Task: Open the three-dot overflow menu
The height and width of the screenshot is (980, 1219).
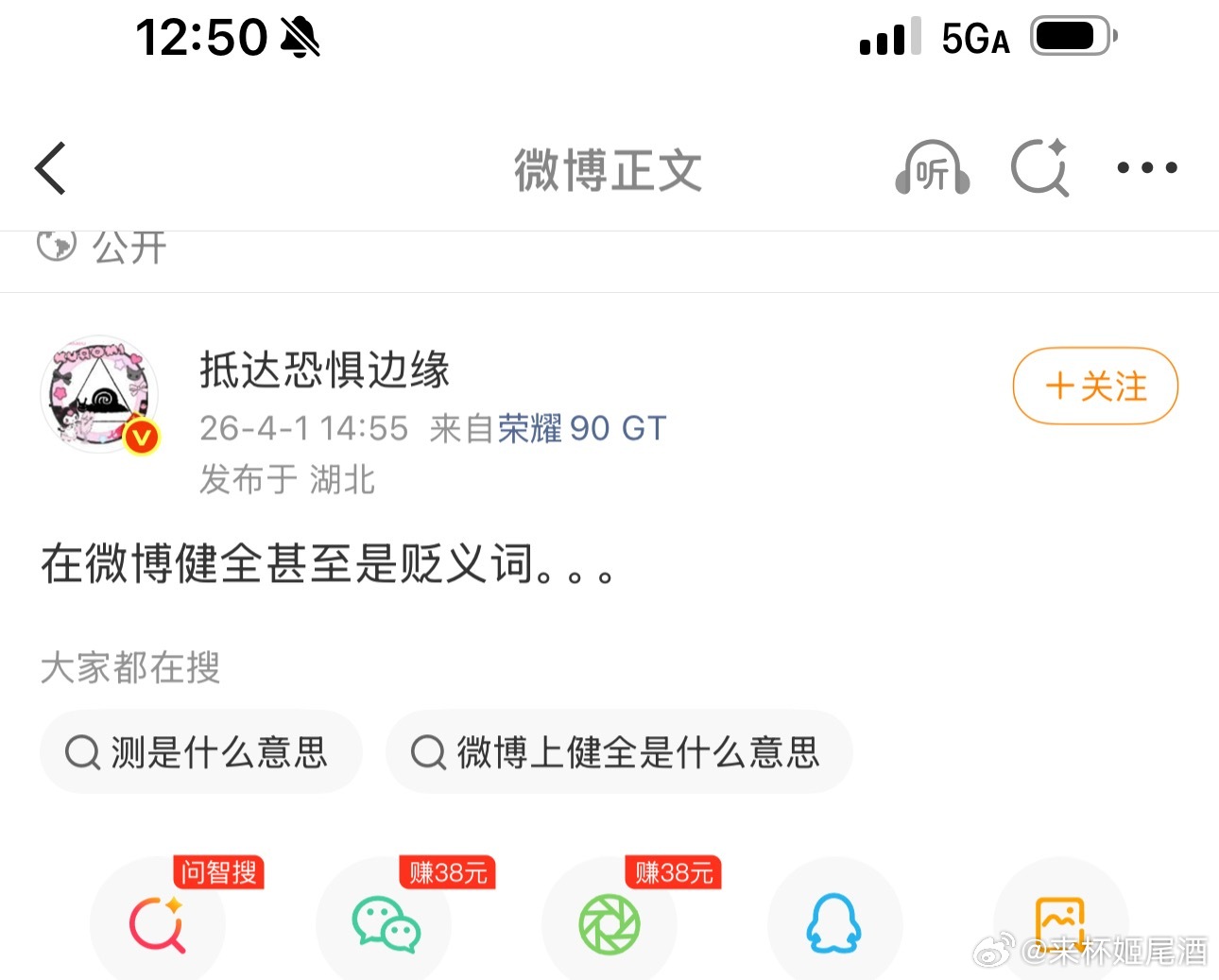Action: 1146,169
